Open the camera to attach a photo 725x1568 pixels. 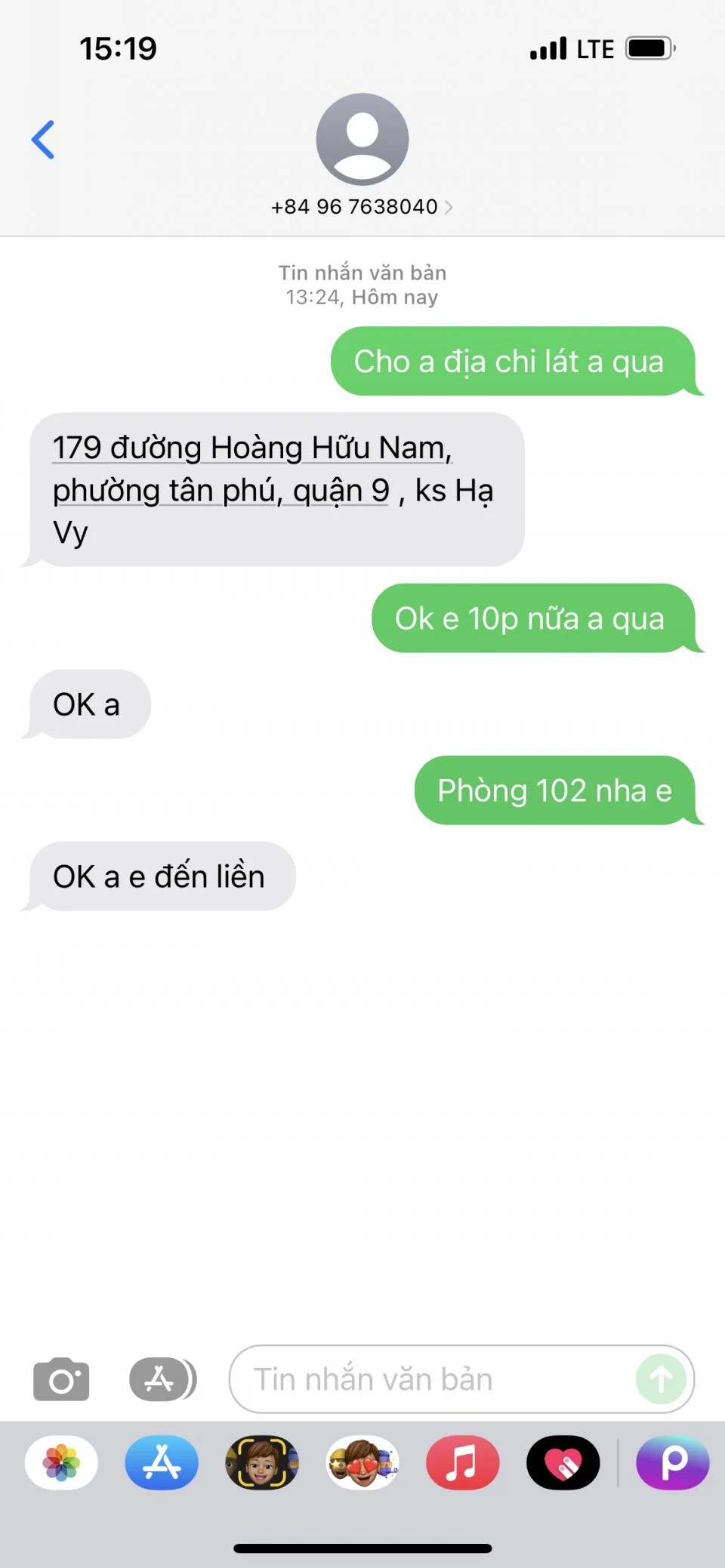(61, 1379)
